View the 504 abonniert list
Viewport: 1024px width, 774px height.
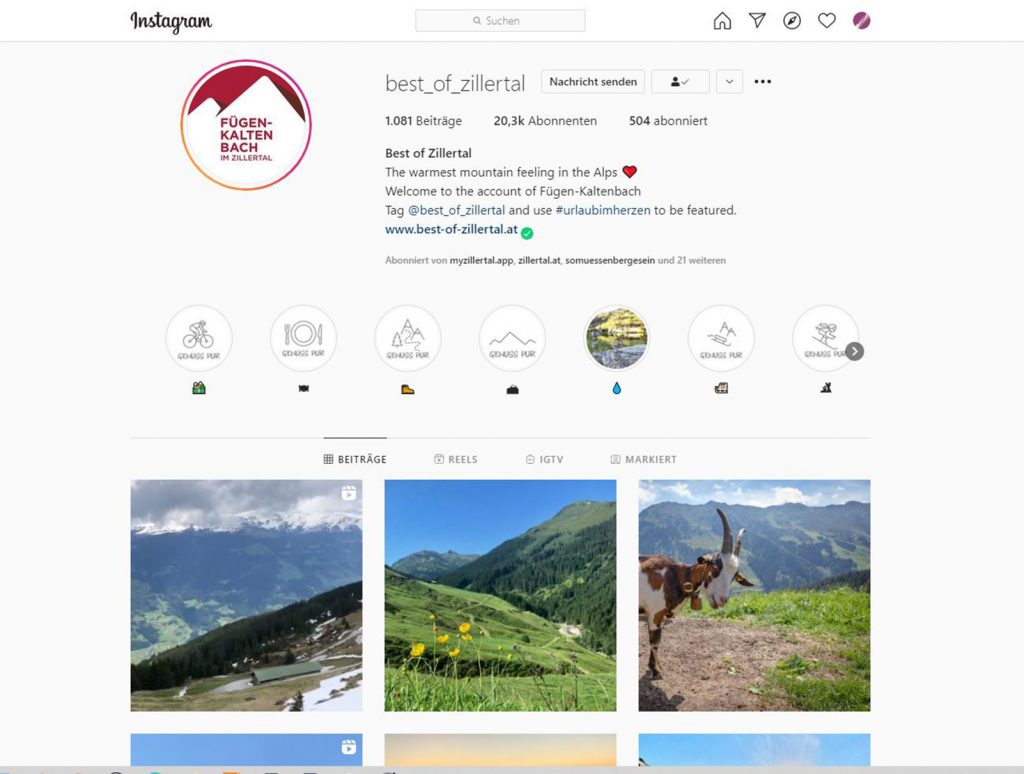coord(668,121)
